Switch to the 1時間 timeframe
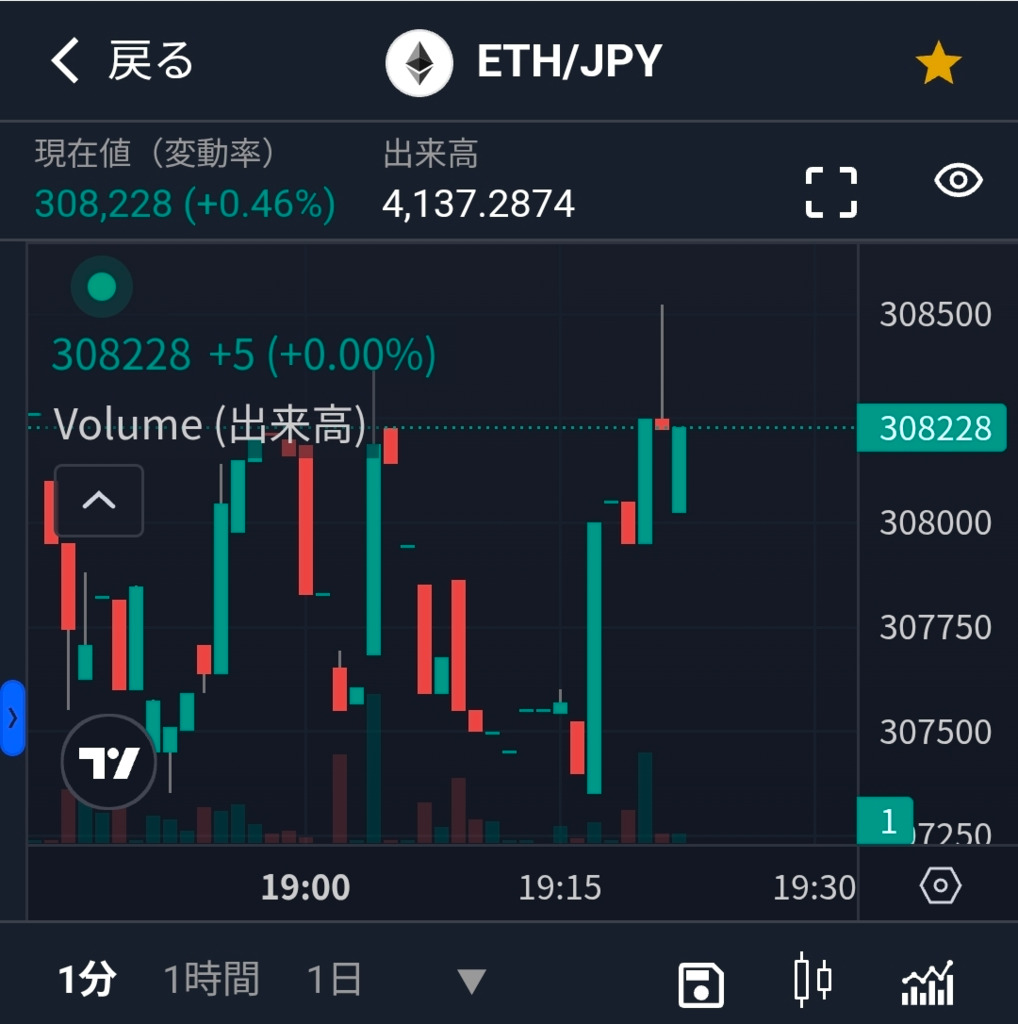Viewport: 1018px width, 1024px height. (211, 980)
